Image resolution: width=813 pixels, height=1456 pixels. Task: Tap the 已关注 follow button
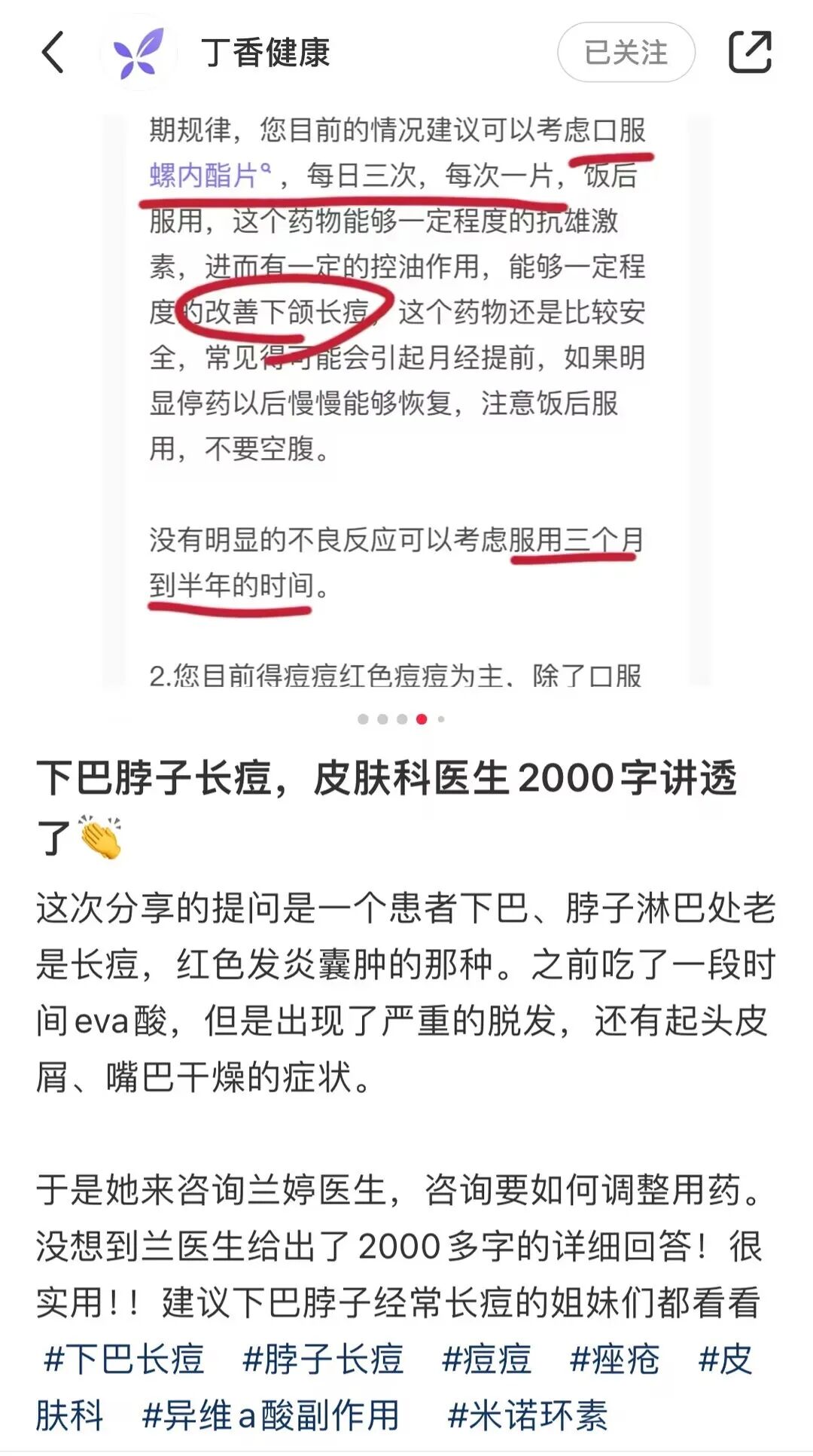tap(626, 52)
